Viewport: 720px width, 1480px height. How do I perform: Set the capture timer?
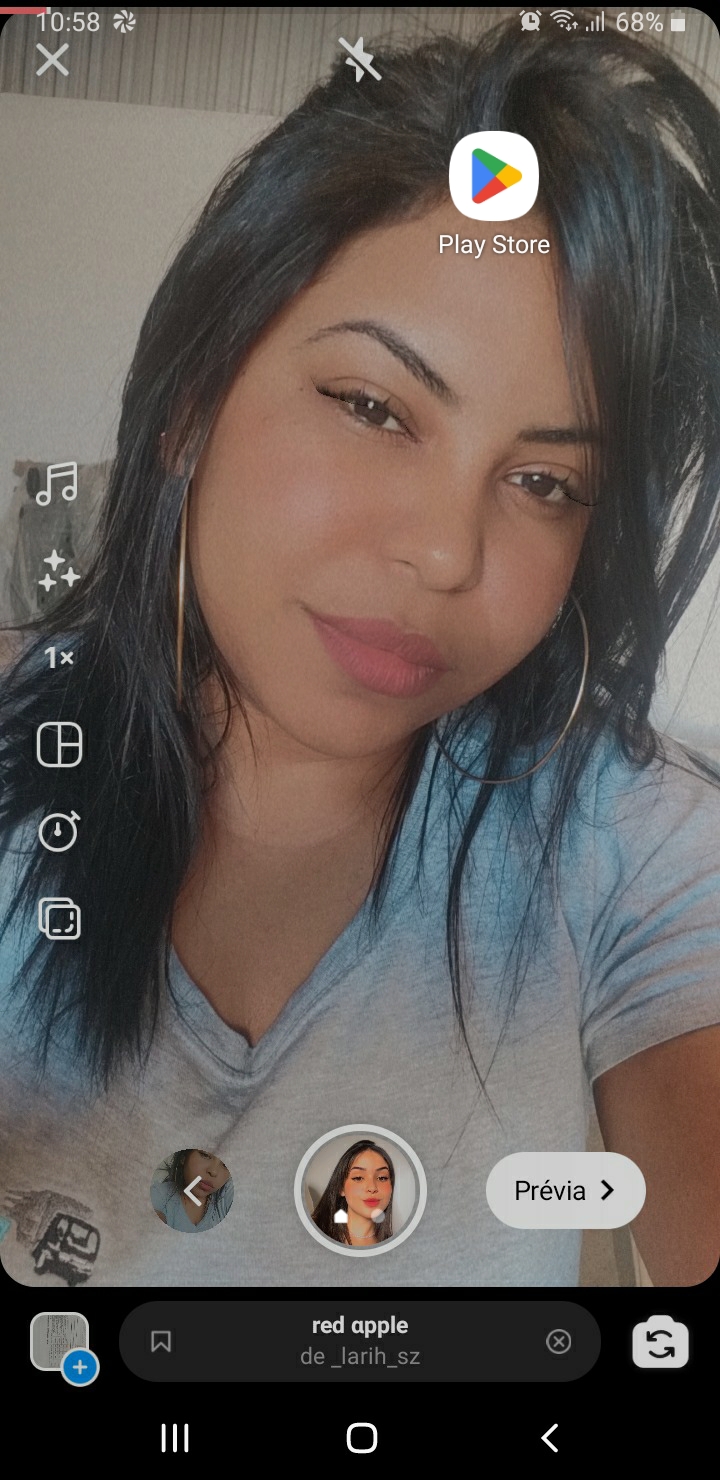[x=58, y=831]
